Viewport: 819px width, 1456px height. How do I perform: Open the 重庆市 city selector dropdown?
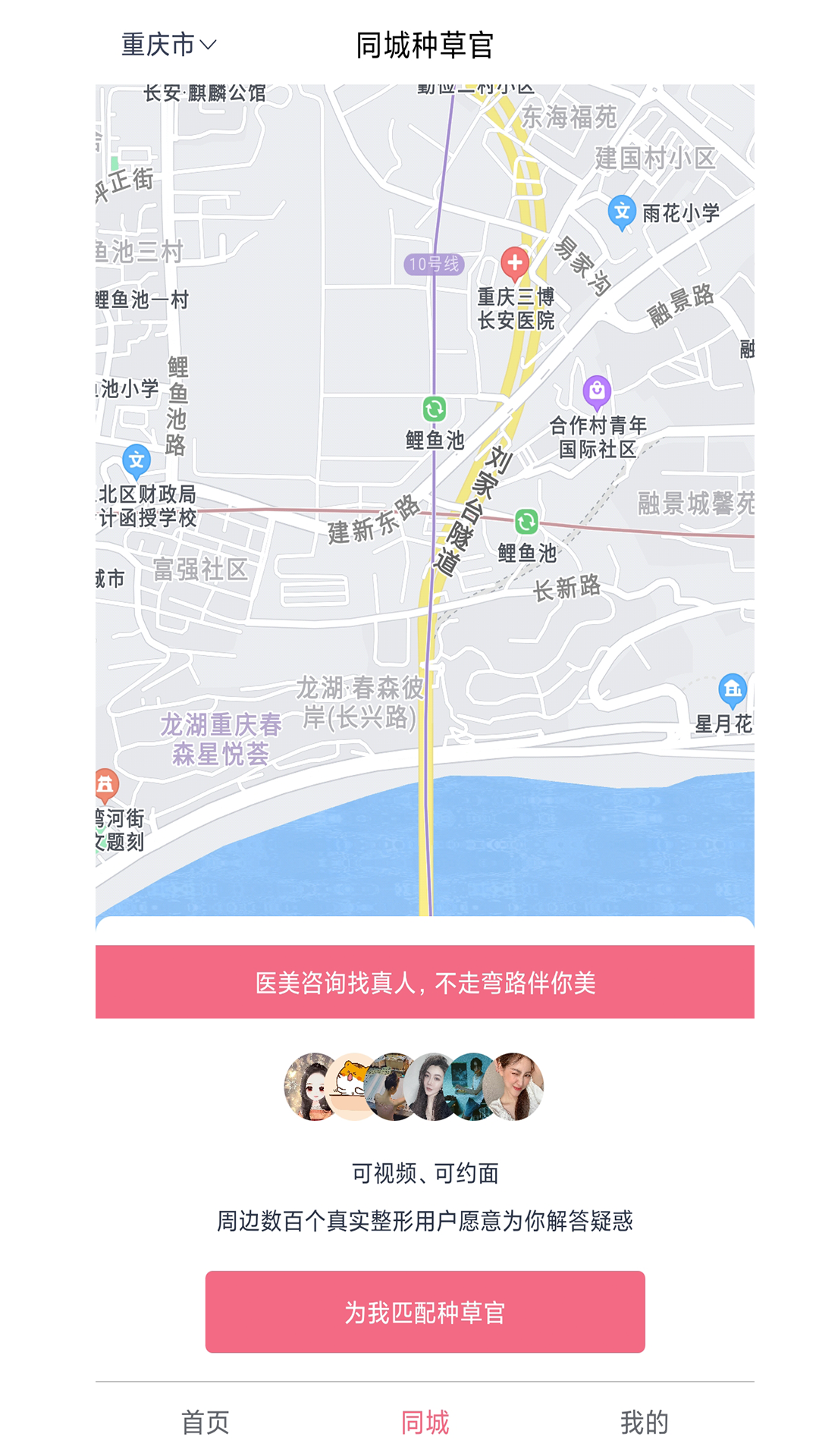coord(168,45)
